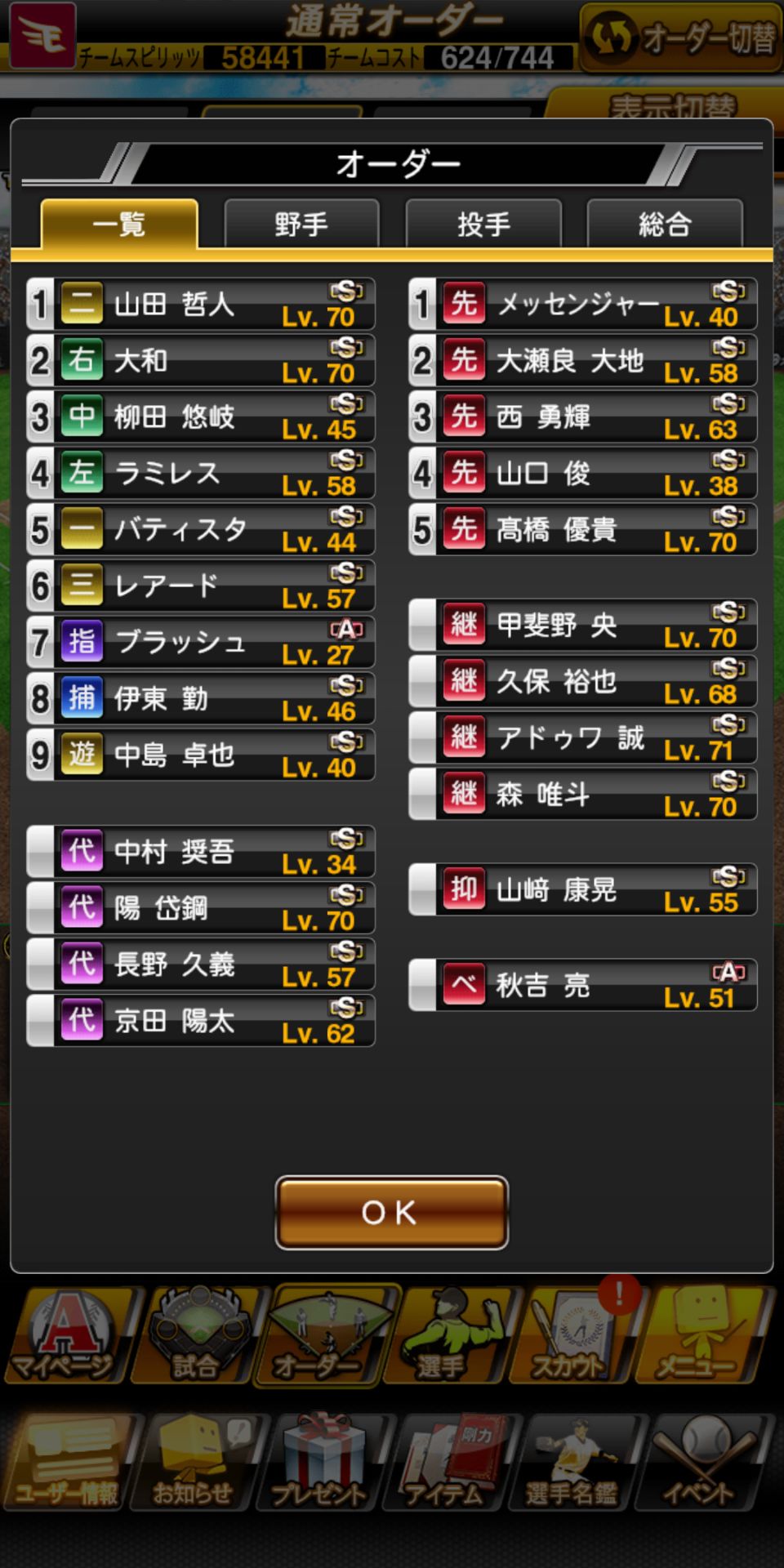Open the 試合 menu
This screenshot has height=1568, width=784.
click(196, 1336)
